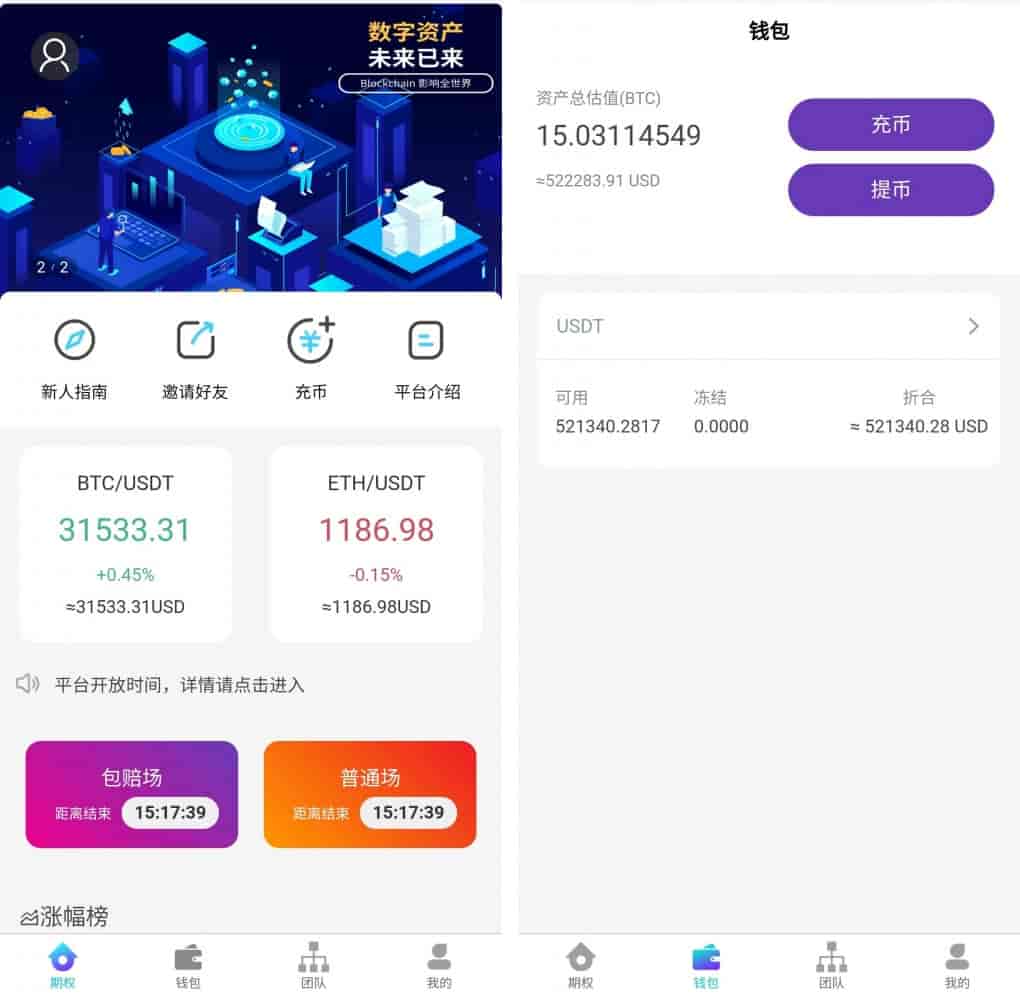
Task: Tap the 提币 withdraw button
Action: 890,190
